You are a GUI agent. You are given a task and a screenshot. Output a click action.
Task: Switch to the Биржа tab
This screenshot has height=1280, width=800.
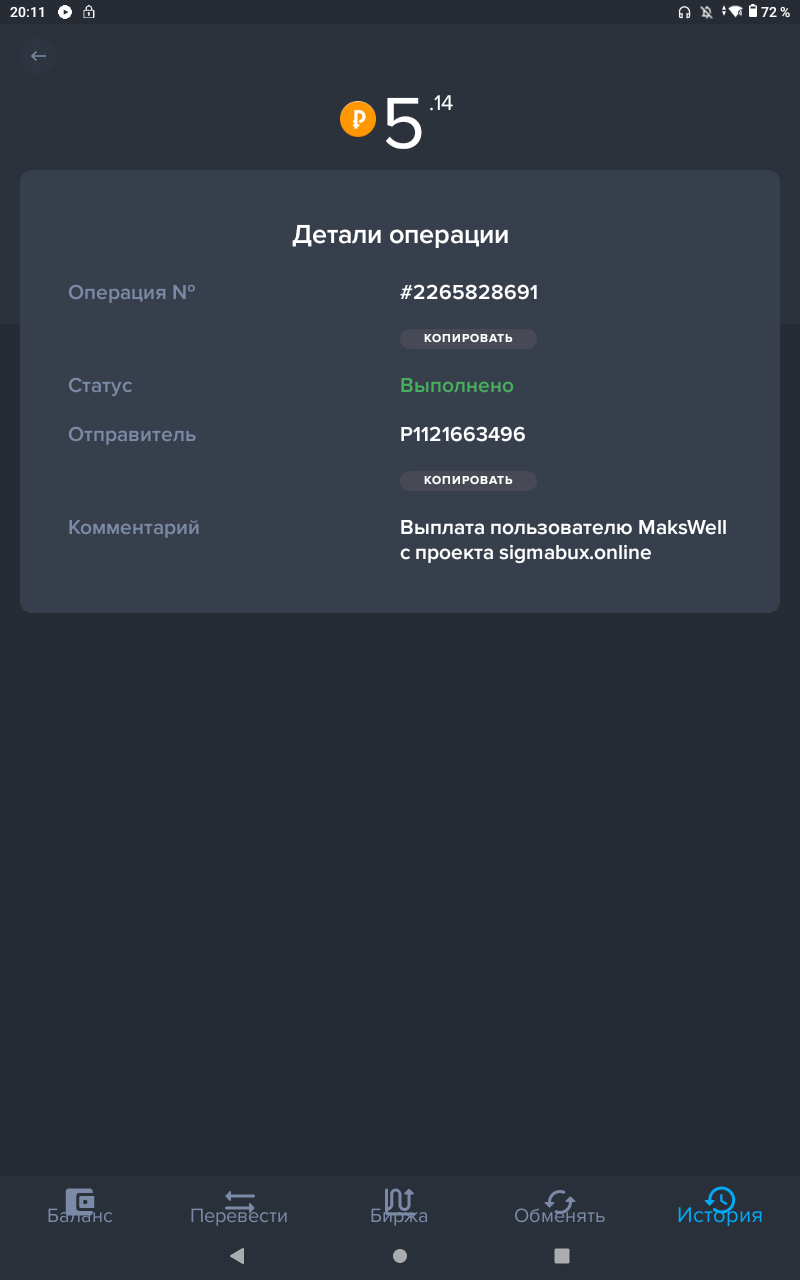coord(399,1206)
